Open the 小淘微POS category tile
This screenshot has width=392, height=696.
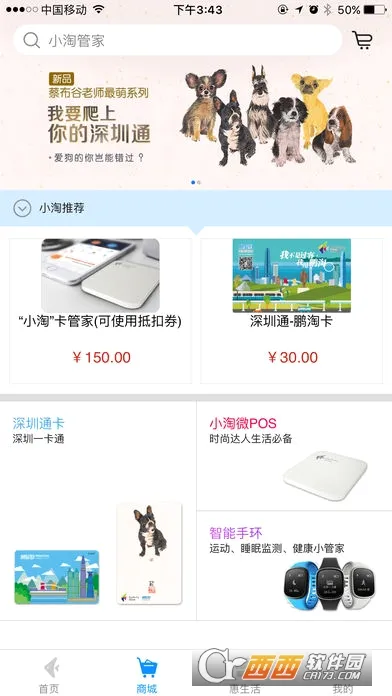point(294,456)
